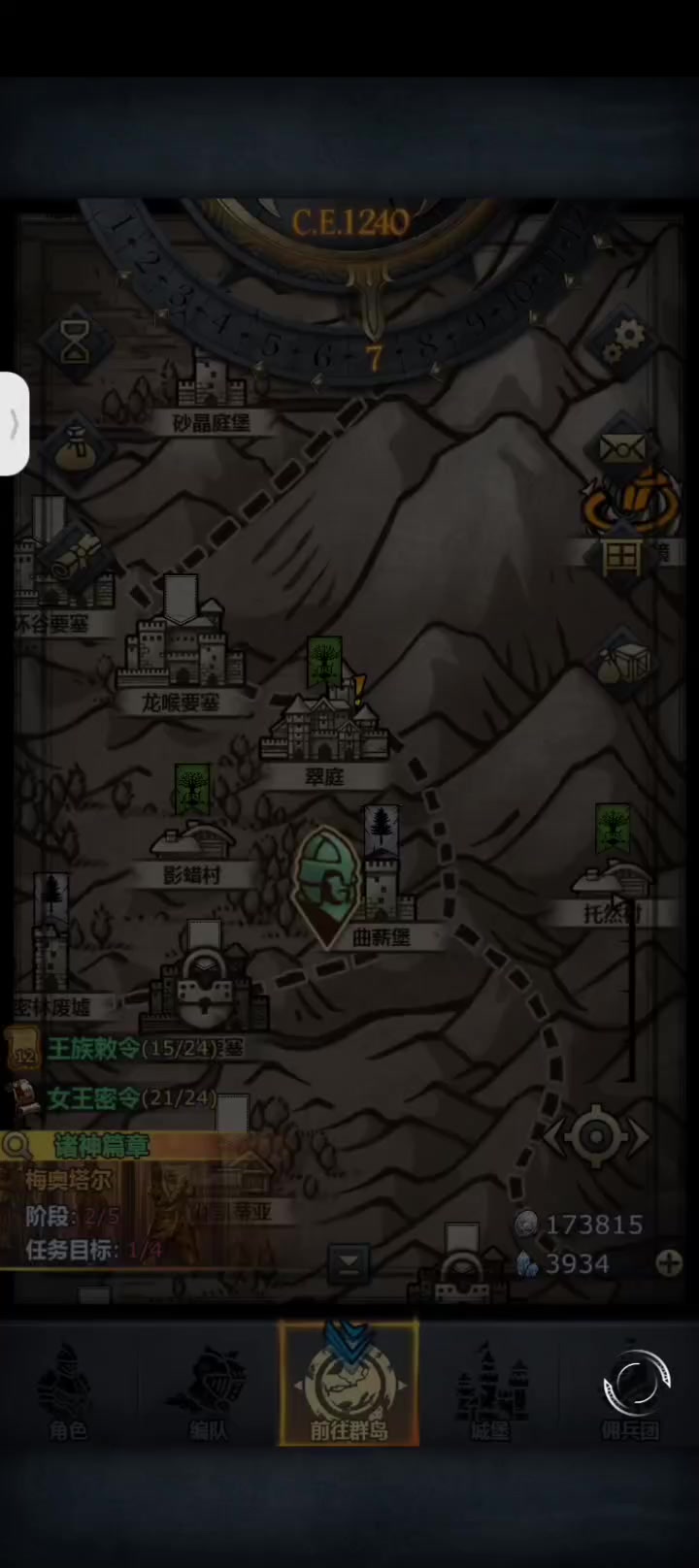The height and width of the screenshot is (1568, 699).
Task: Open the settings gear icon
Action: coord(623,341)
